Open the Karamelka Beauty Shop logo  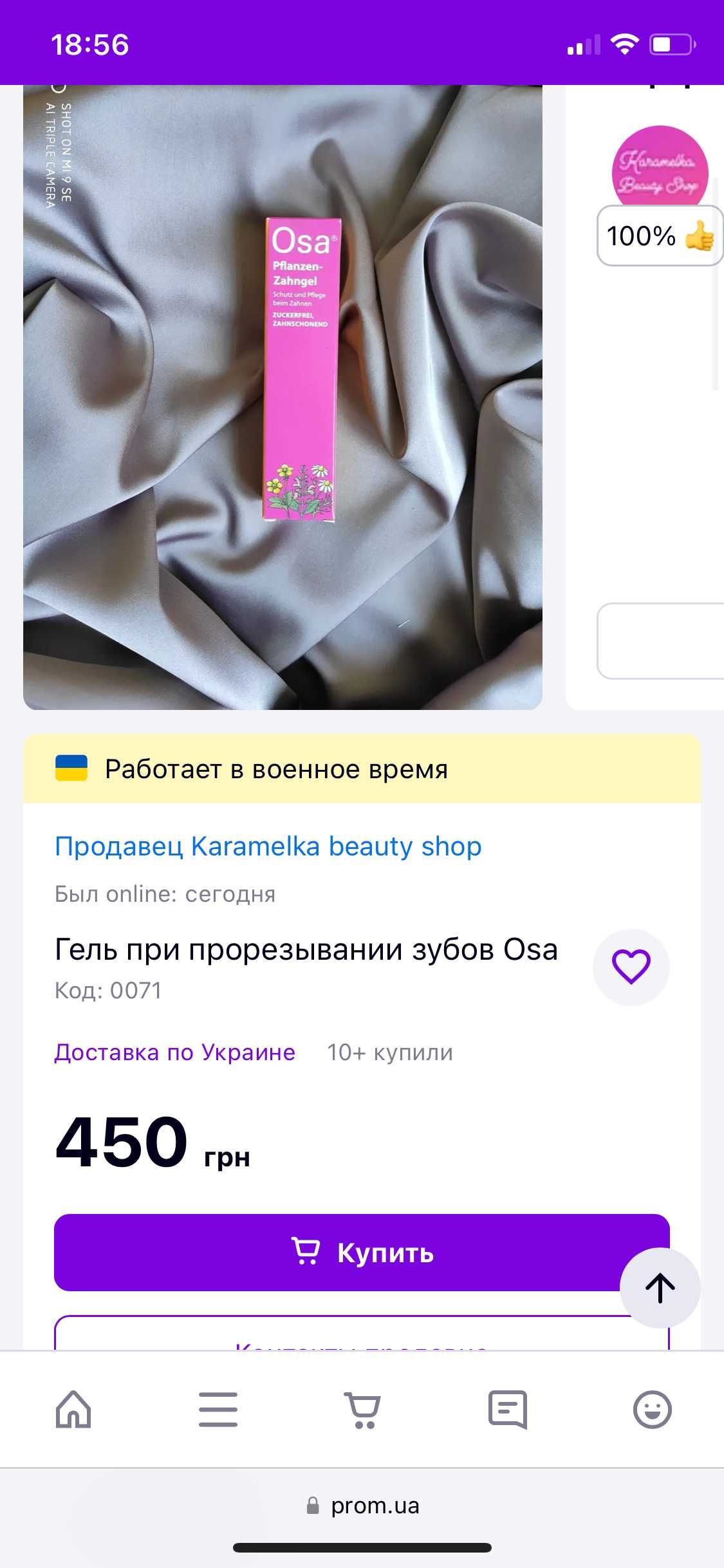click(660, 169)
